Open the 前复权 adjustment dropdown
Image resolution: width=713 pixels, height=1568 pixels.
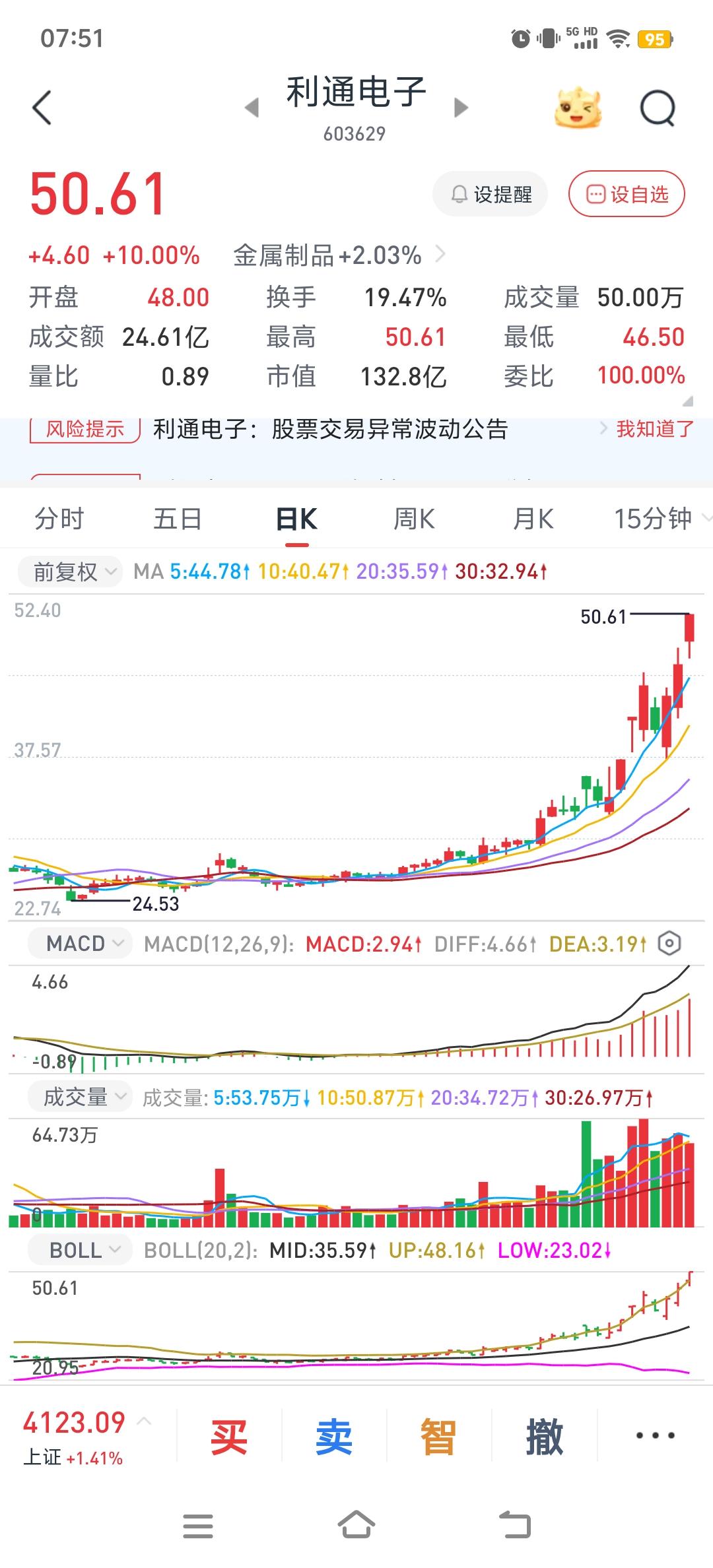coord(69,572)
